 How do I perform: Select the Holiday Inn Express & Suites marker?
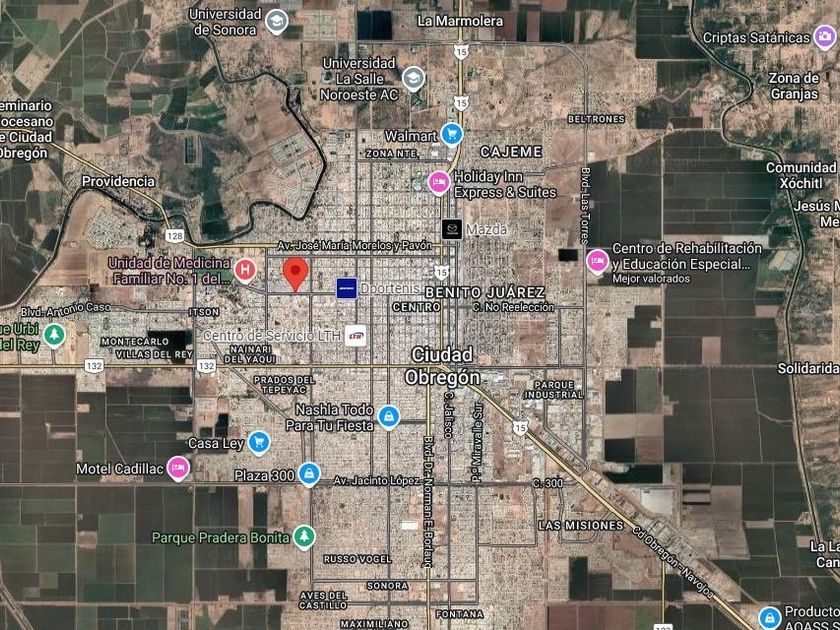439,183
